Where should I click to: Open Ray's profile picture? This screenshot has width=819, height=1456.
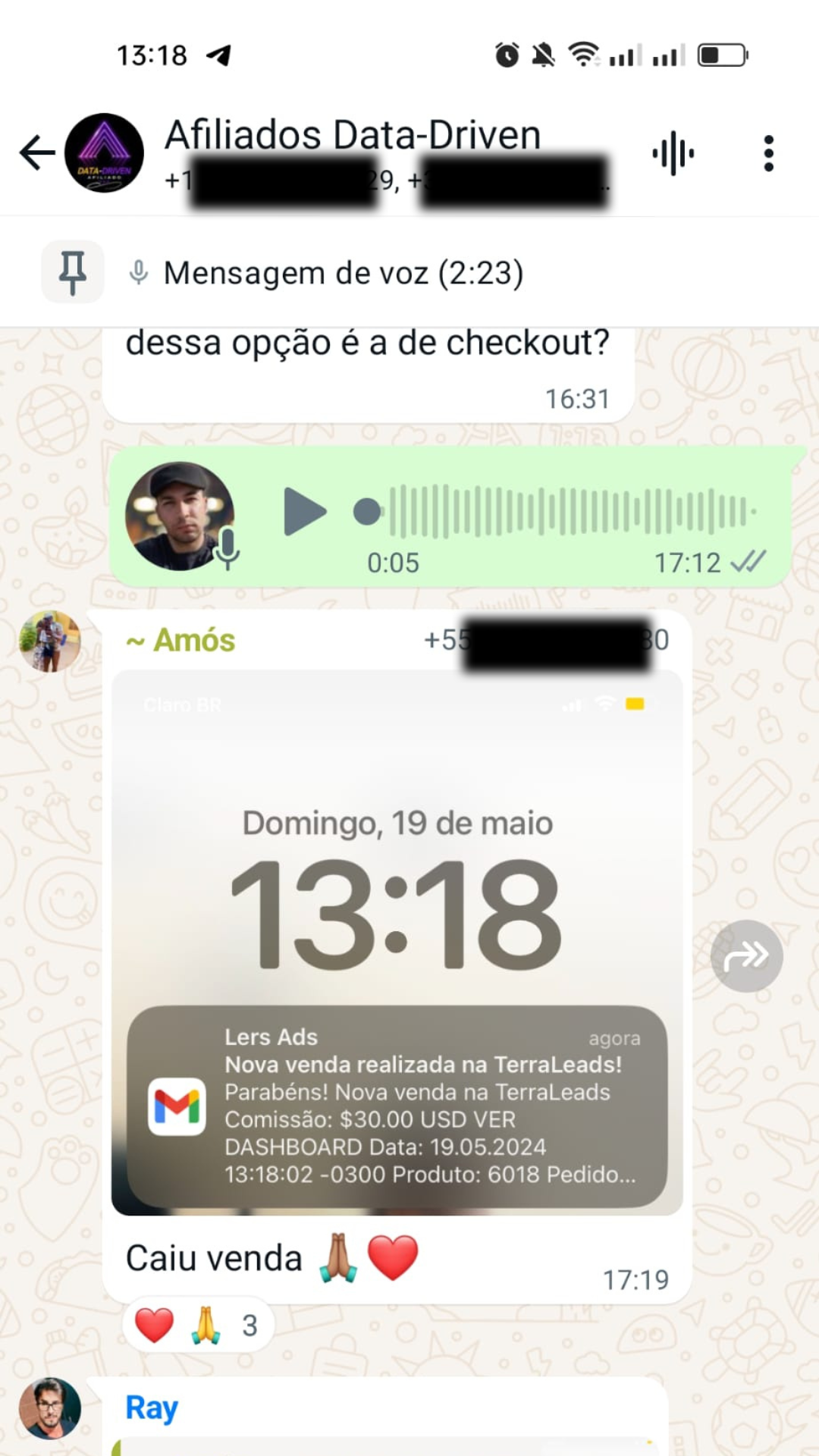point(50,1408)
